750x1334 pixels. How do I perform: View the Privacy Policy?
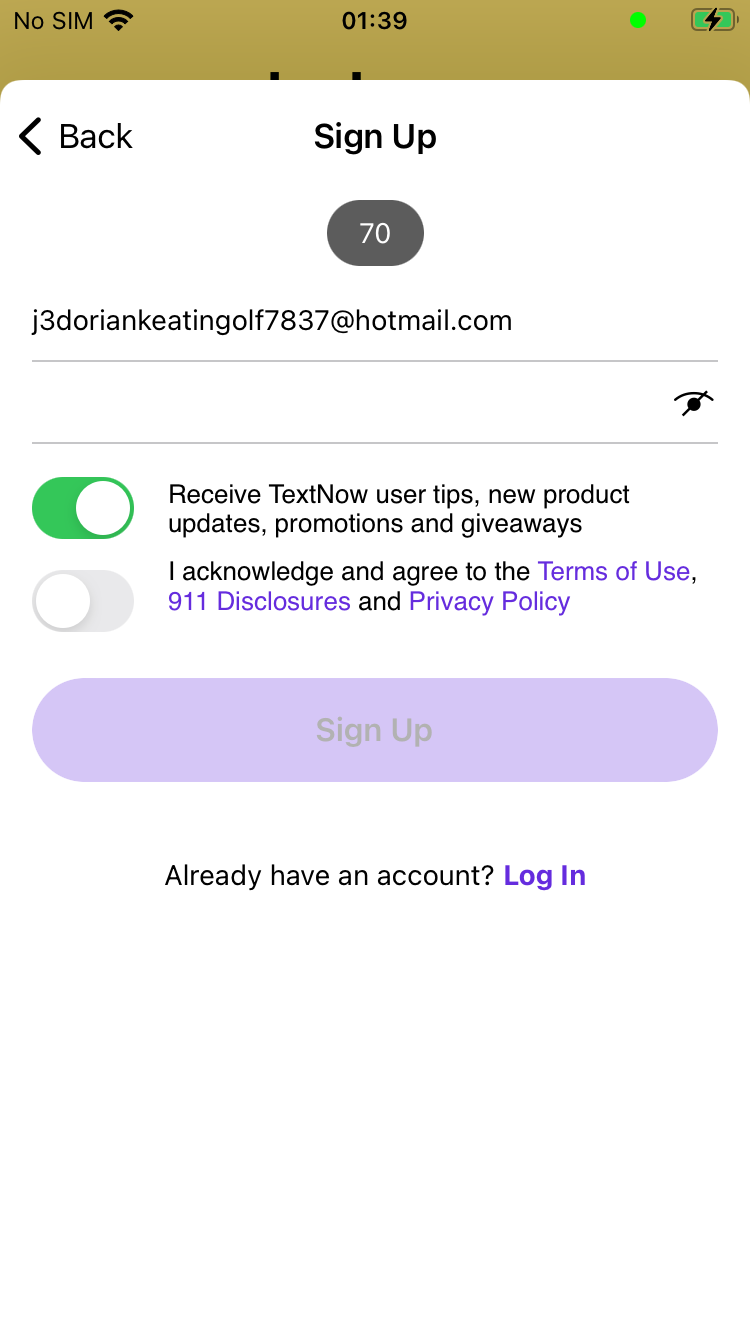point(489,601)
